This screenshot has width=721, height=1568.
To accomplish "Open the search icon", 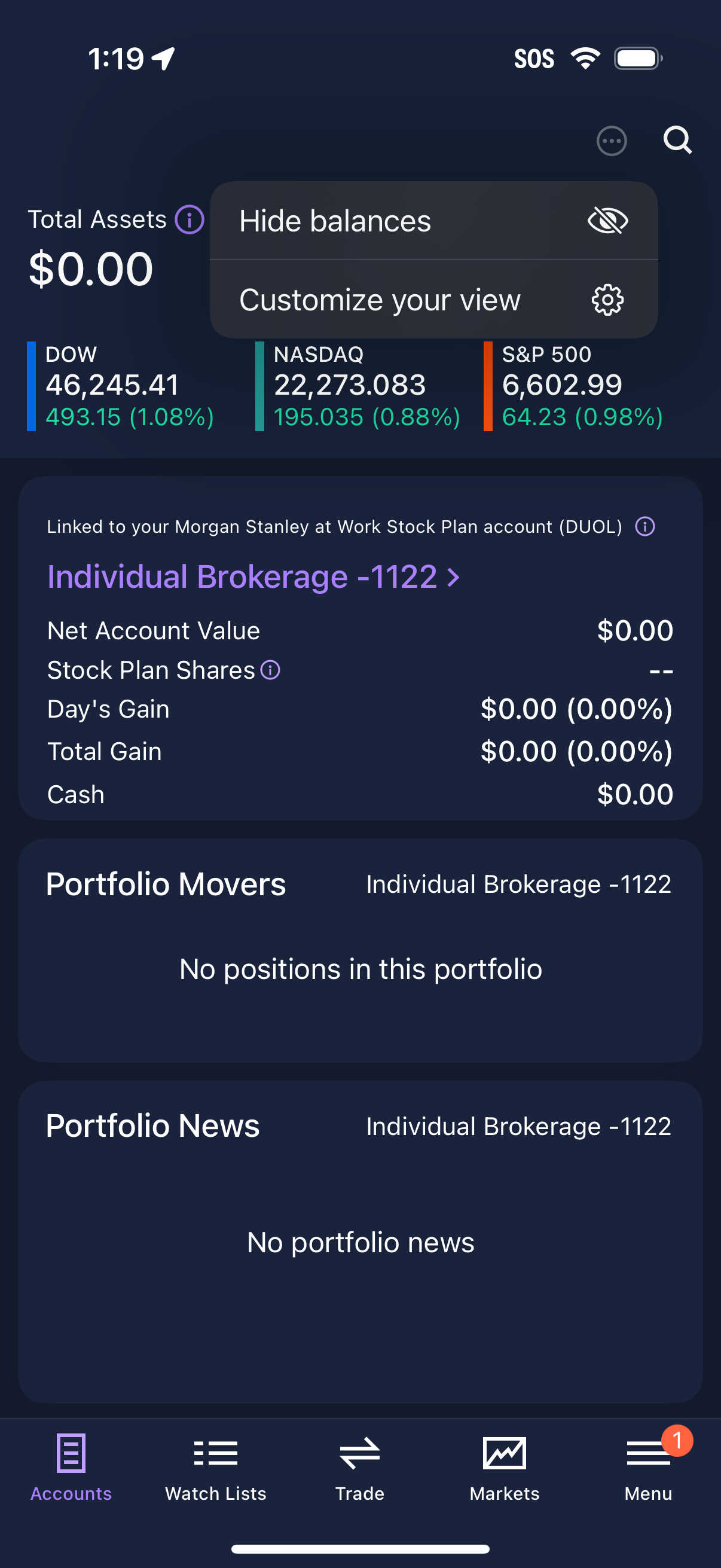I will pyautogui.click(x=678, y=141).
